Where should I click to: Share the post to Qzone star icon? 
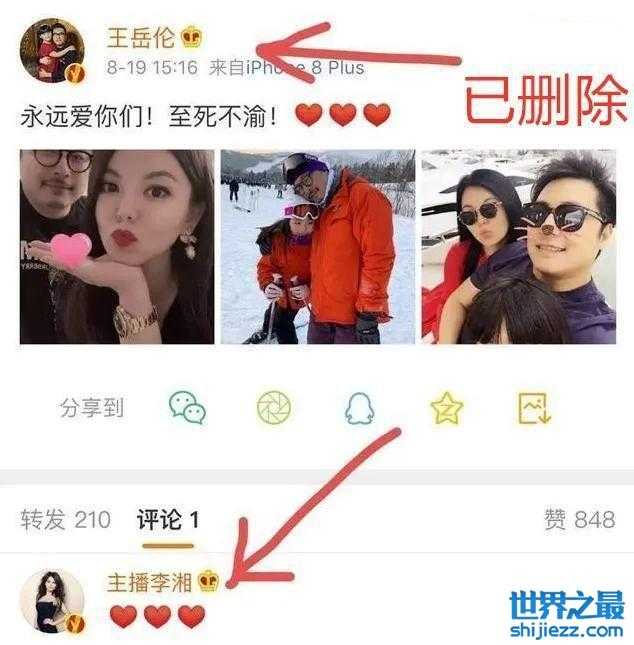[447, 407]
